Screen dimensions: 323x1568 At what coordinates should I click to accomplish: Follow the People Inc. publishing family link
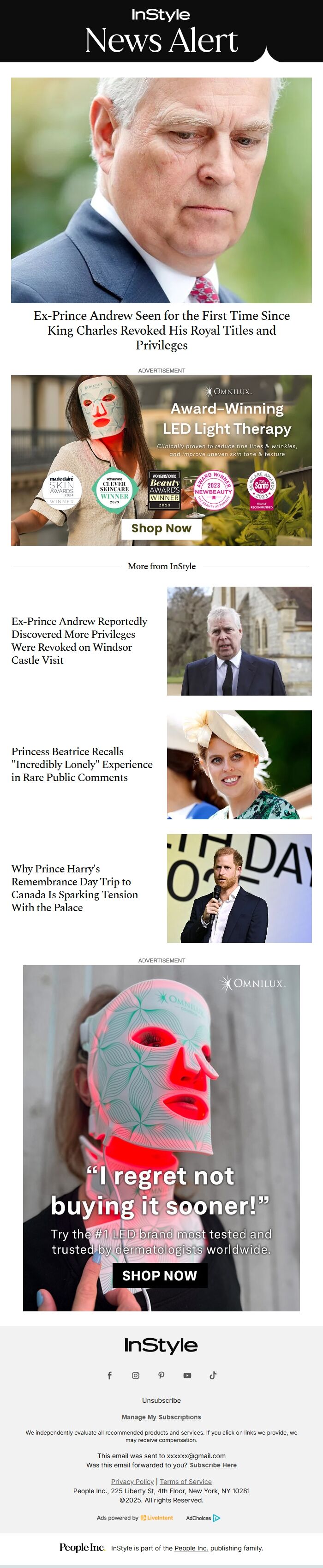point(191,1548)
